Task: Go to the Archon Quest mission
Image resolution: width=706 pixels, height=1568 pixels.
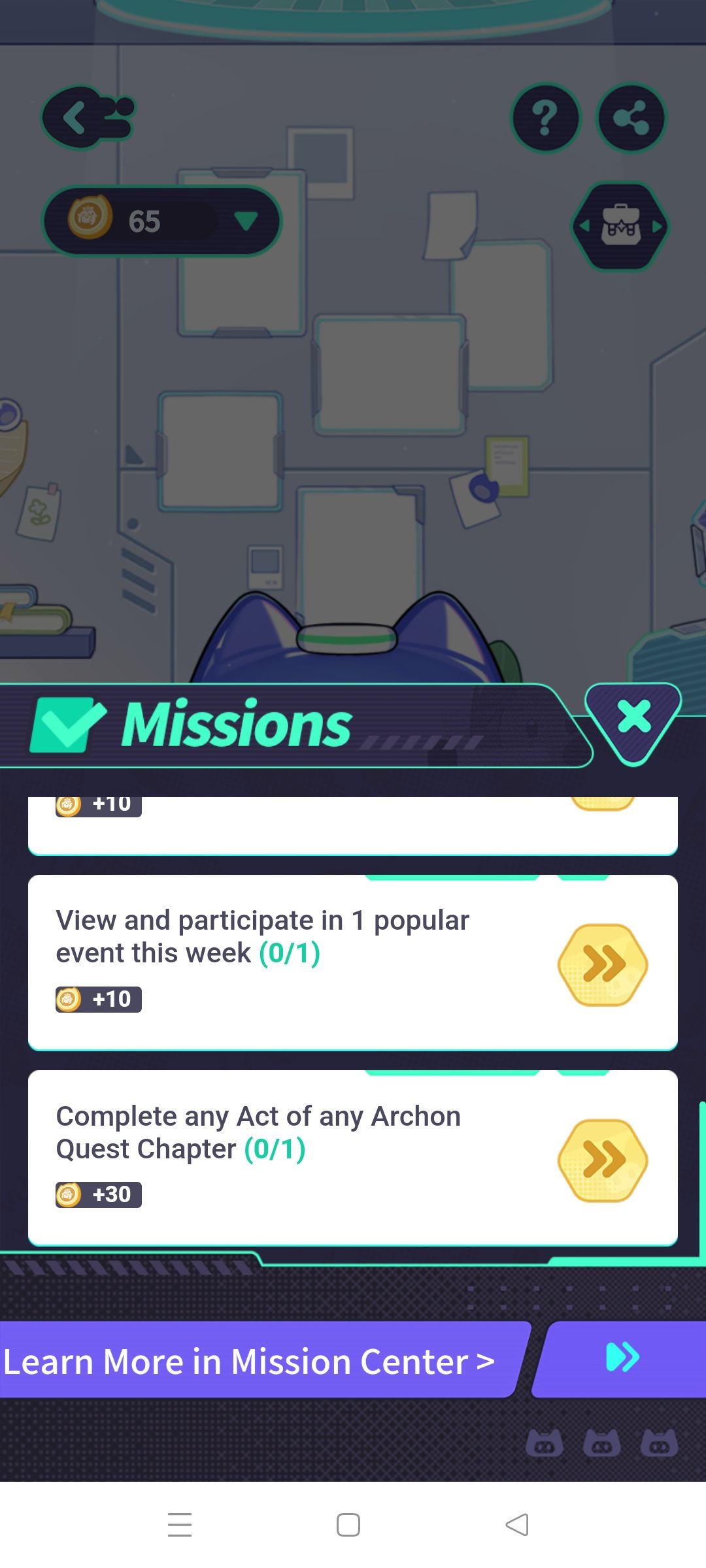Action: (602, 1160)
